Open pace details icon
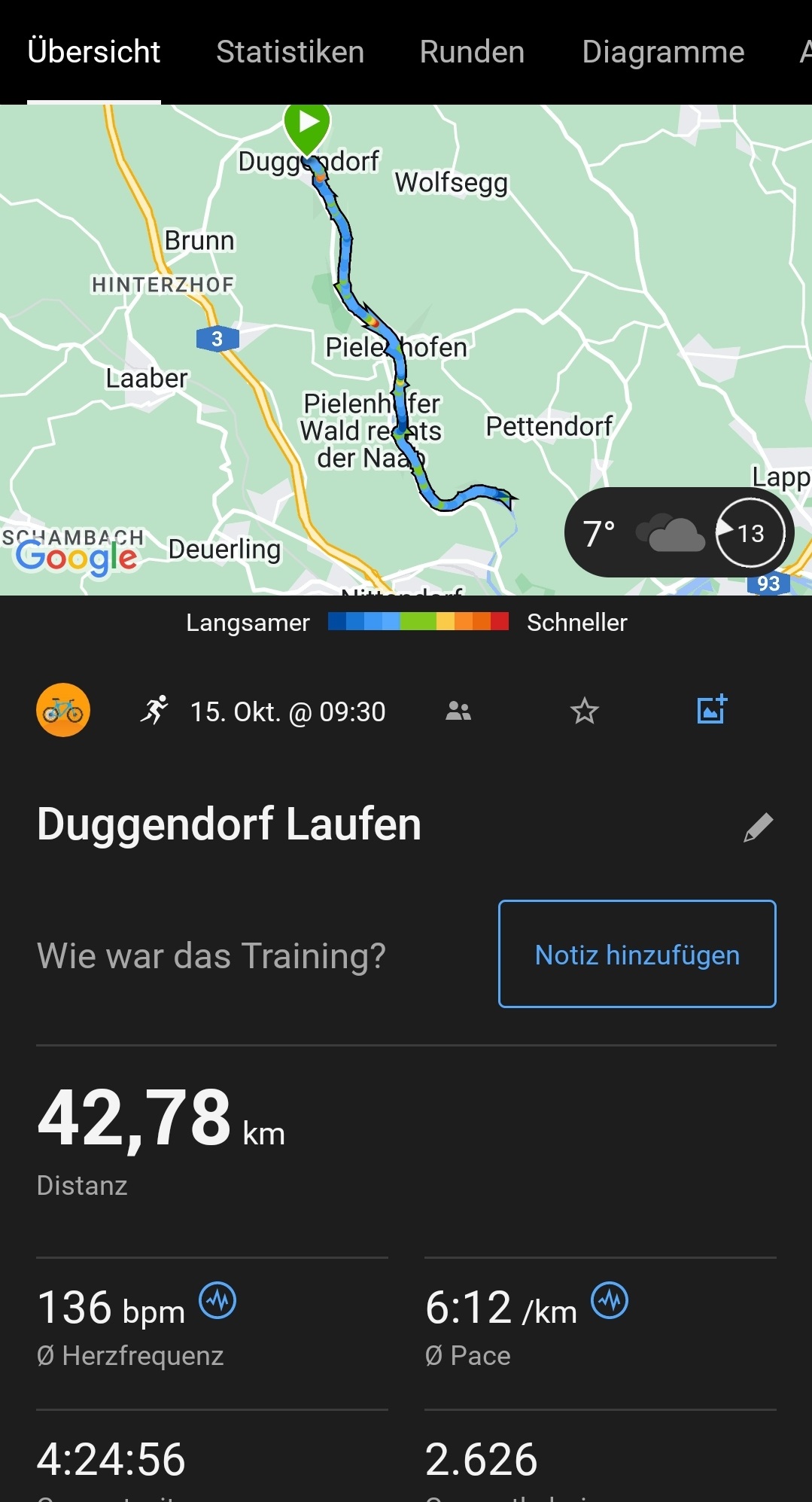 pyautogui.click(x=610, y=1300)
